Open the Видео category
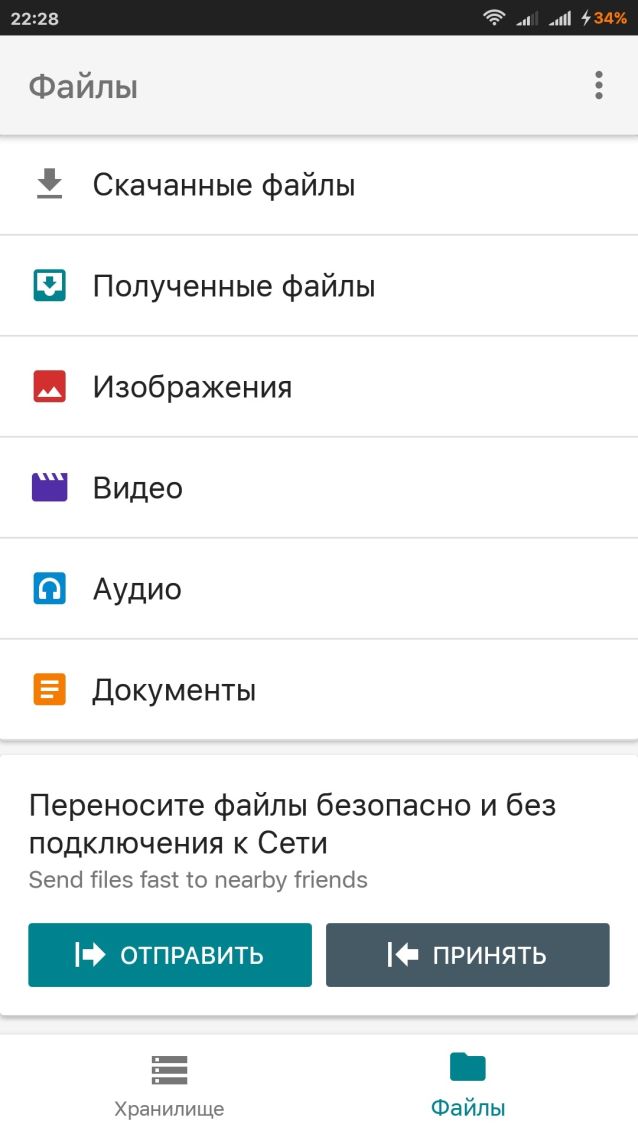 click(x=319, y=487)
